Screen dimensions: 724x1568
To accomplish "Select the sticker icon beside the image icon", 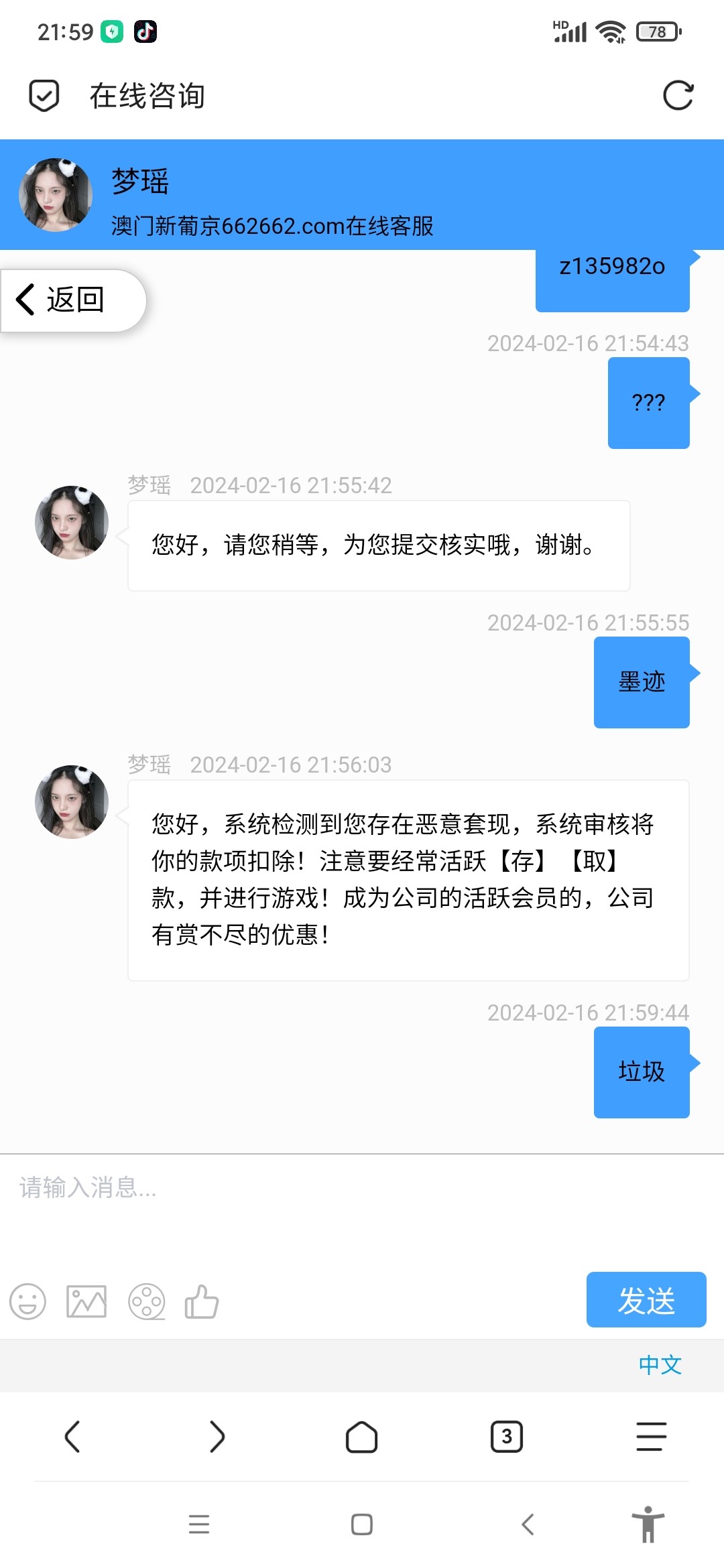I will click(x=146, y=1301).
